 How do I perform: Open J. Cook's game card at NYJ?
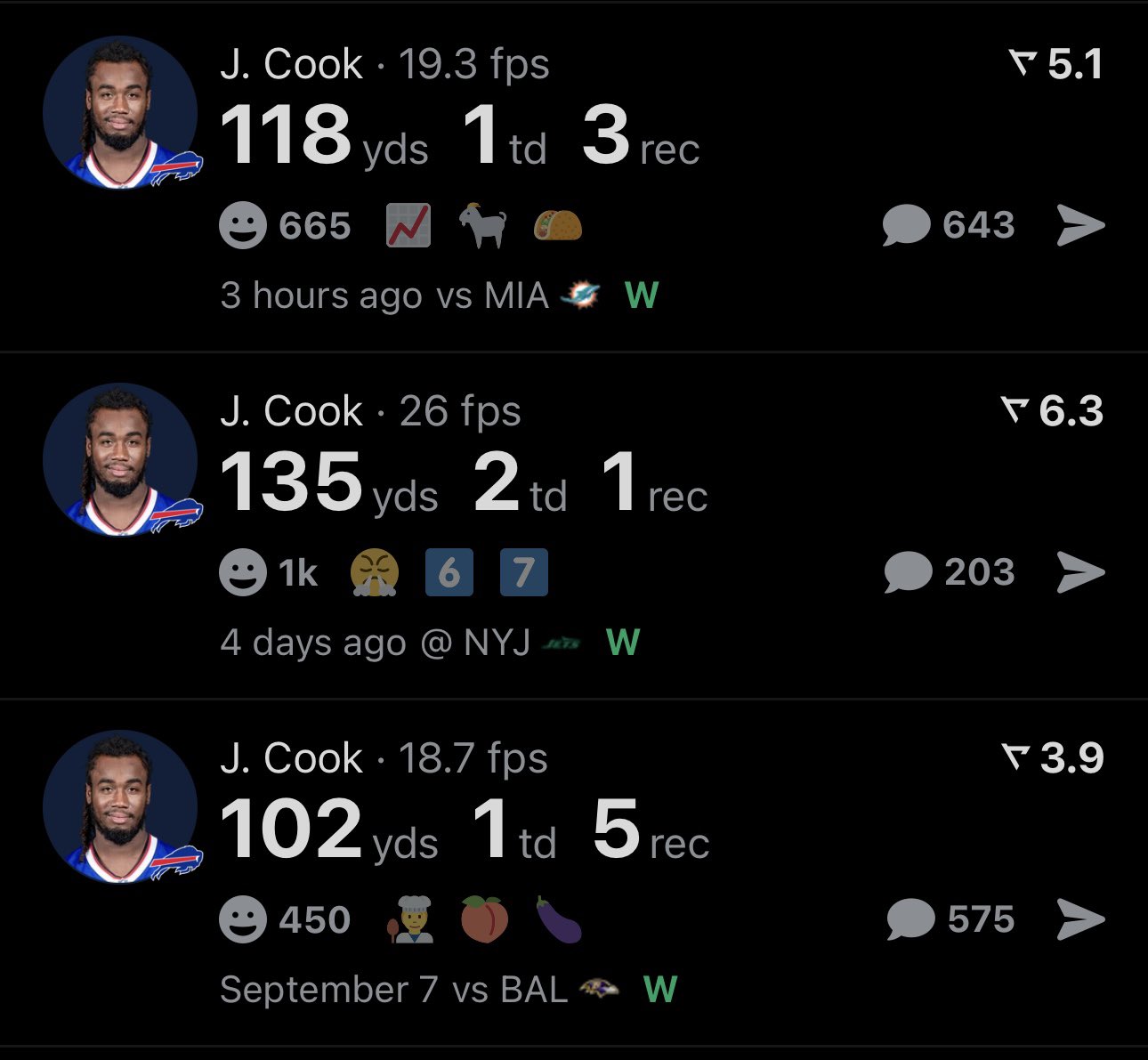coord(463,481)
